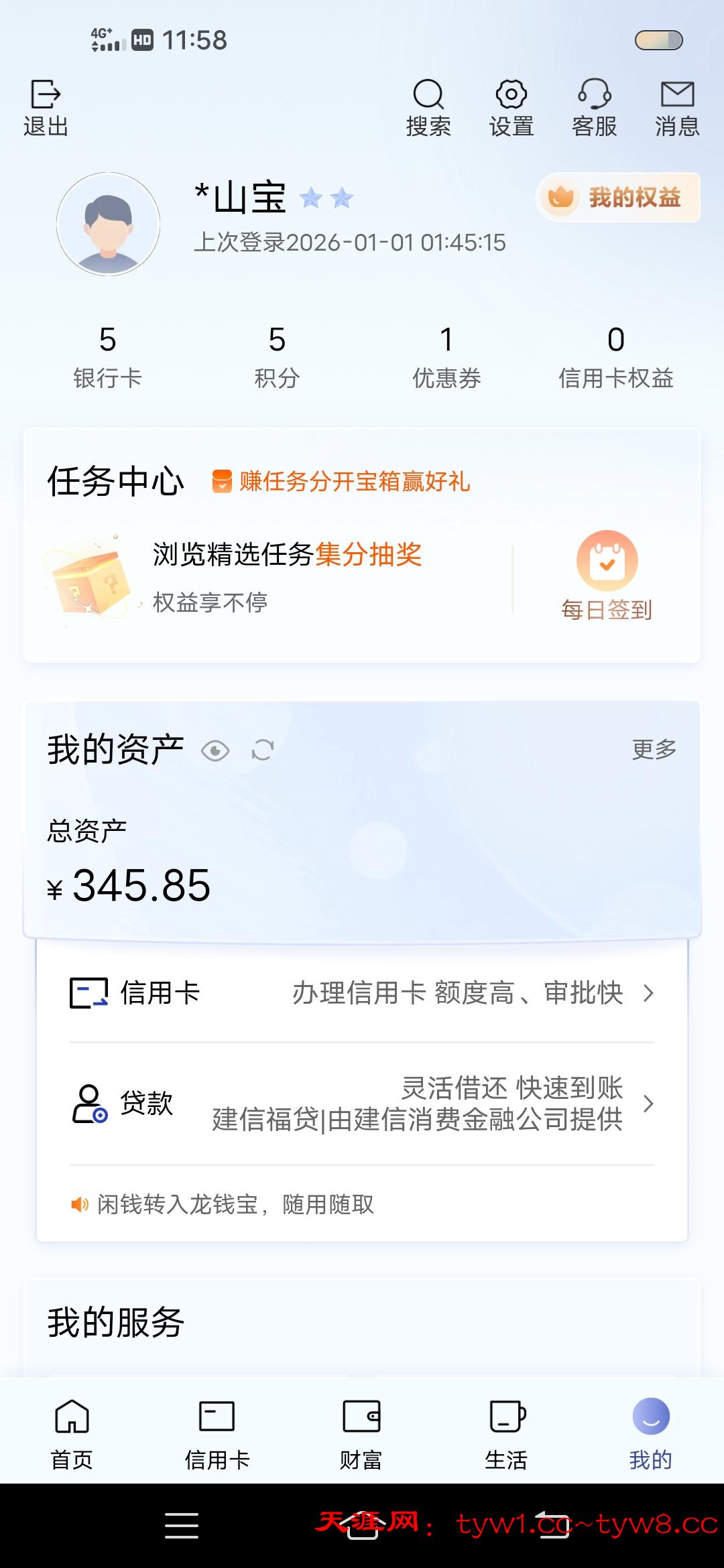724x1568 pixels.
Task: Tap 每日签到 daily check-in
Action: (x=607, y=576)
